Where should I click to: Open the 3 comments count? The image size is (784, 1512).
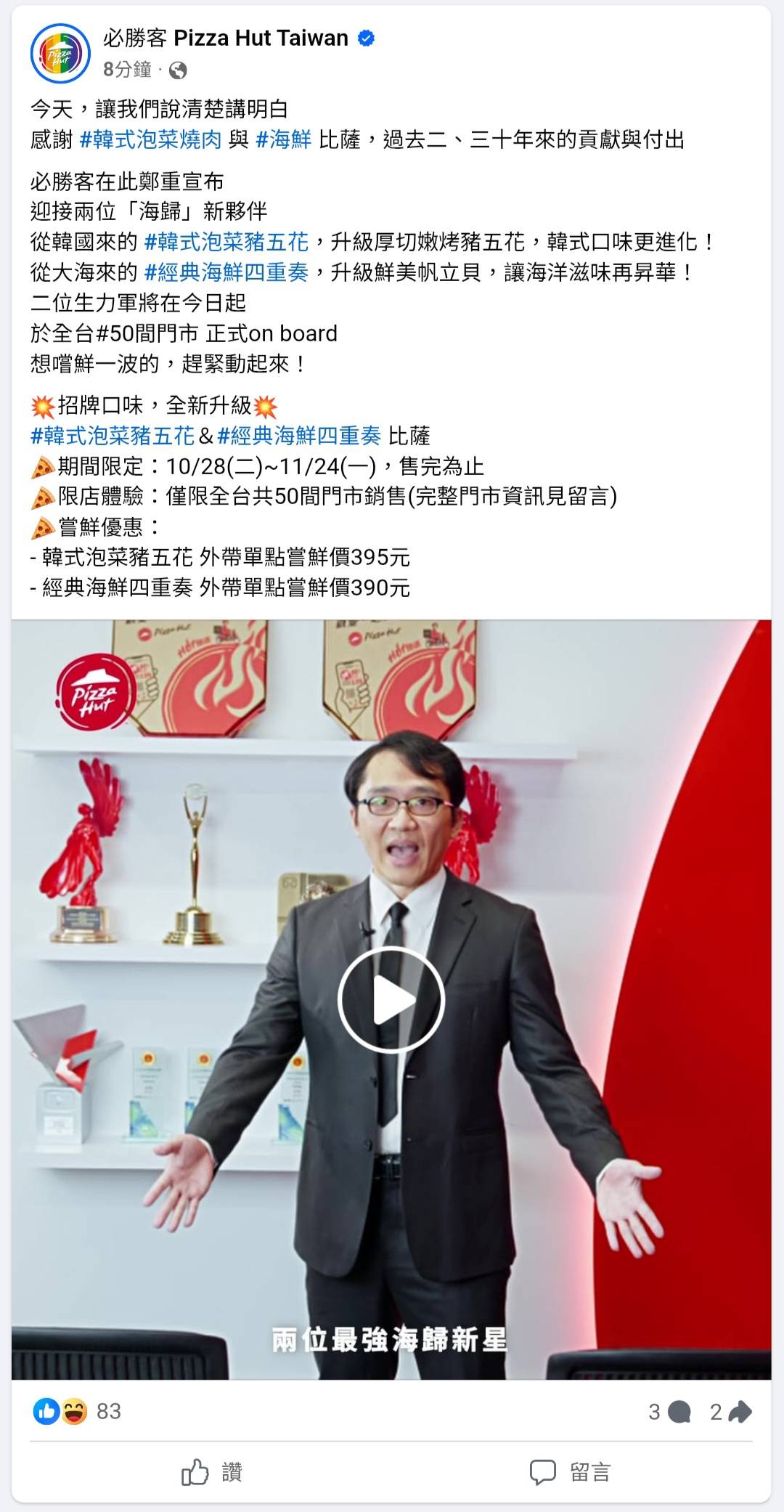[669, 1412]
